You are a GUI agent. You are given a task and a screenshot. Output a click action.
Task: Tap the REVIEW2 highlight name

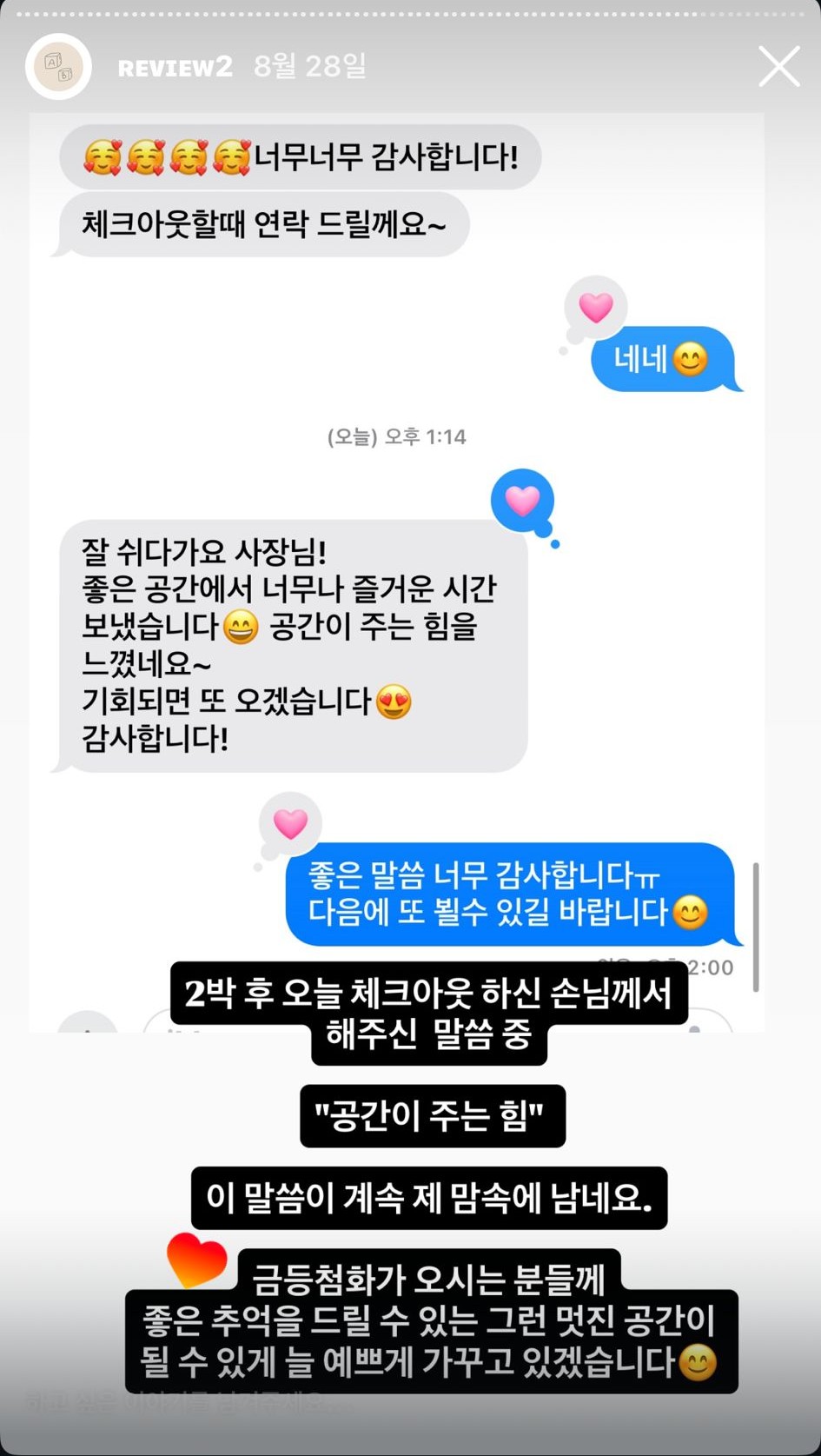[x=175, y=67]
